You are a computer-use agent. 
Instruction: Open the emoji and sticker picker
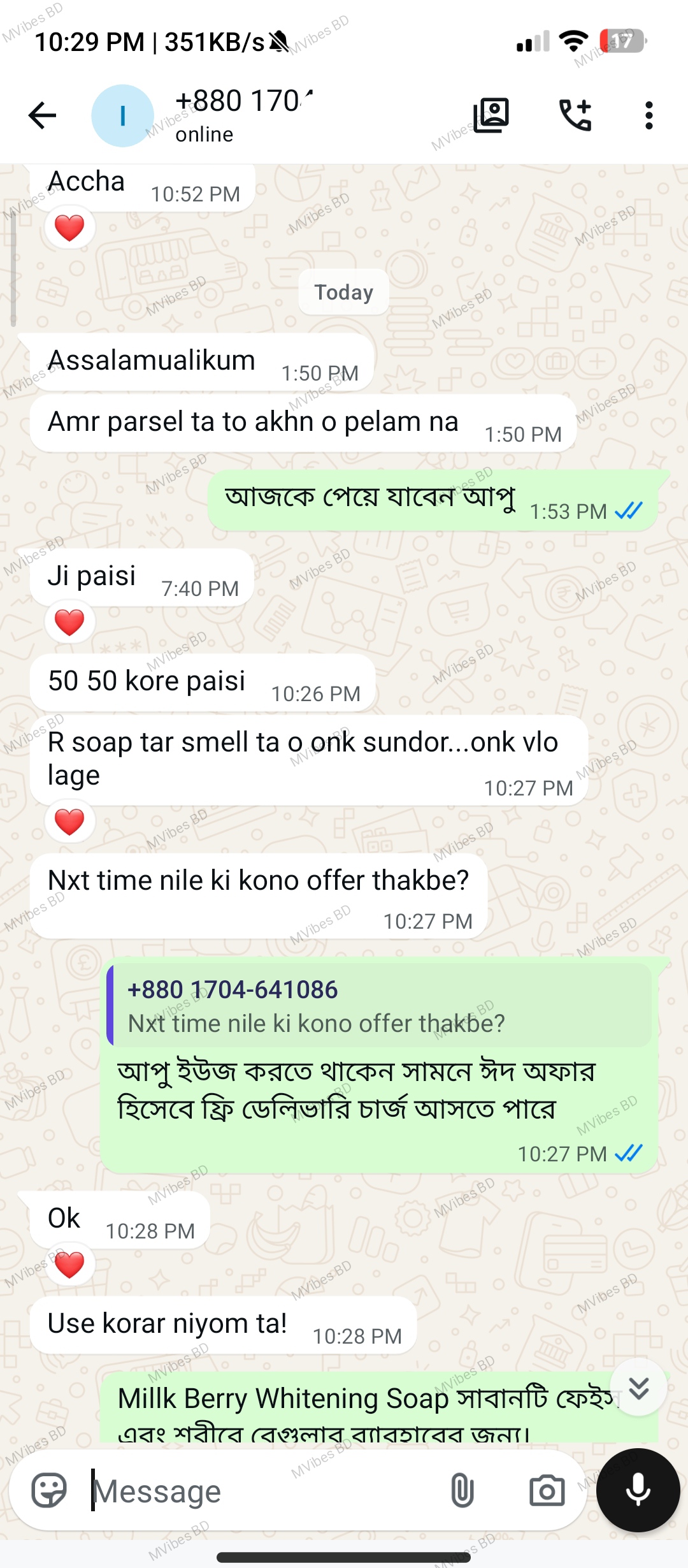[49, 1490]
